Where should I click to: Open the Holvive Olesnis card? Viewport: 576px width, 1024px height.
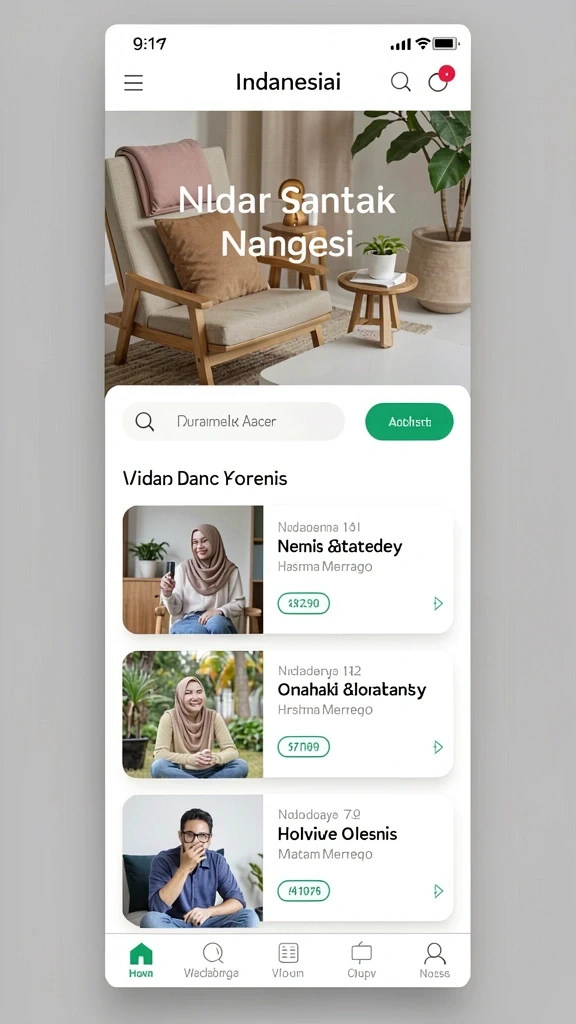288,858
